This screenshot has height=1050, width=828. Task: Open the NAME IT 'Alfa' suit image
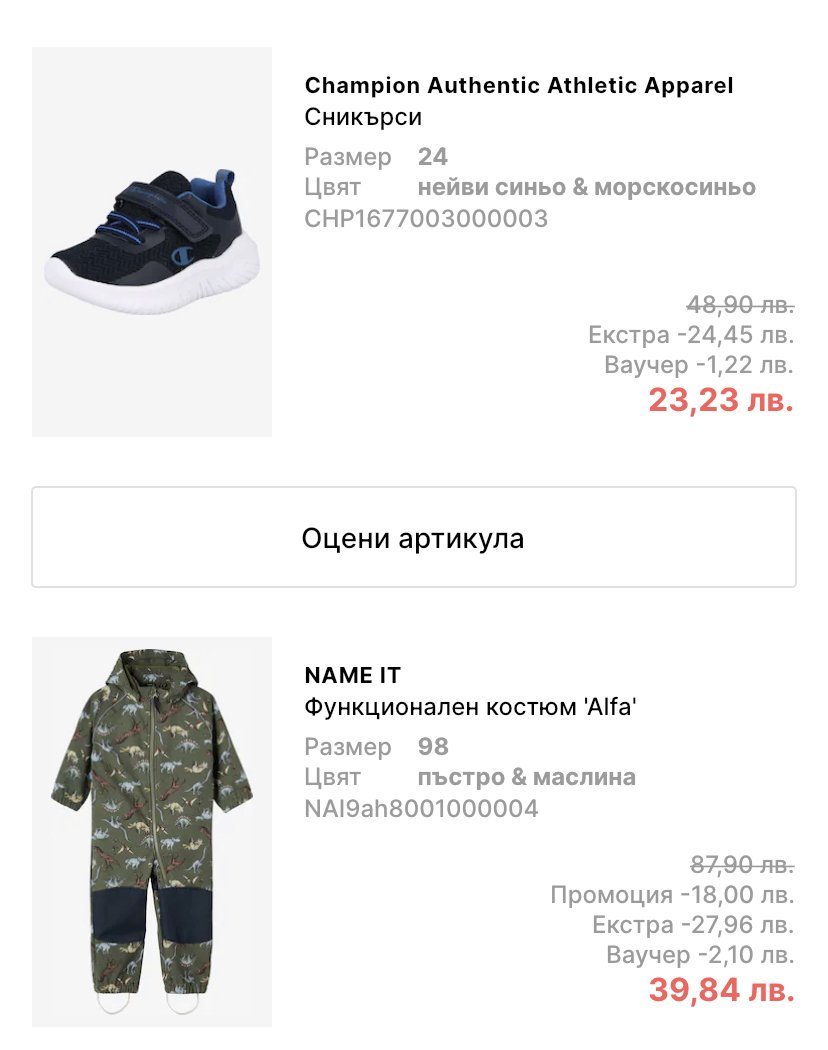click(152, 831)
